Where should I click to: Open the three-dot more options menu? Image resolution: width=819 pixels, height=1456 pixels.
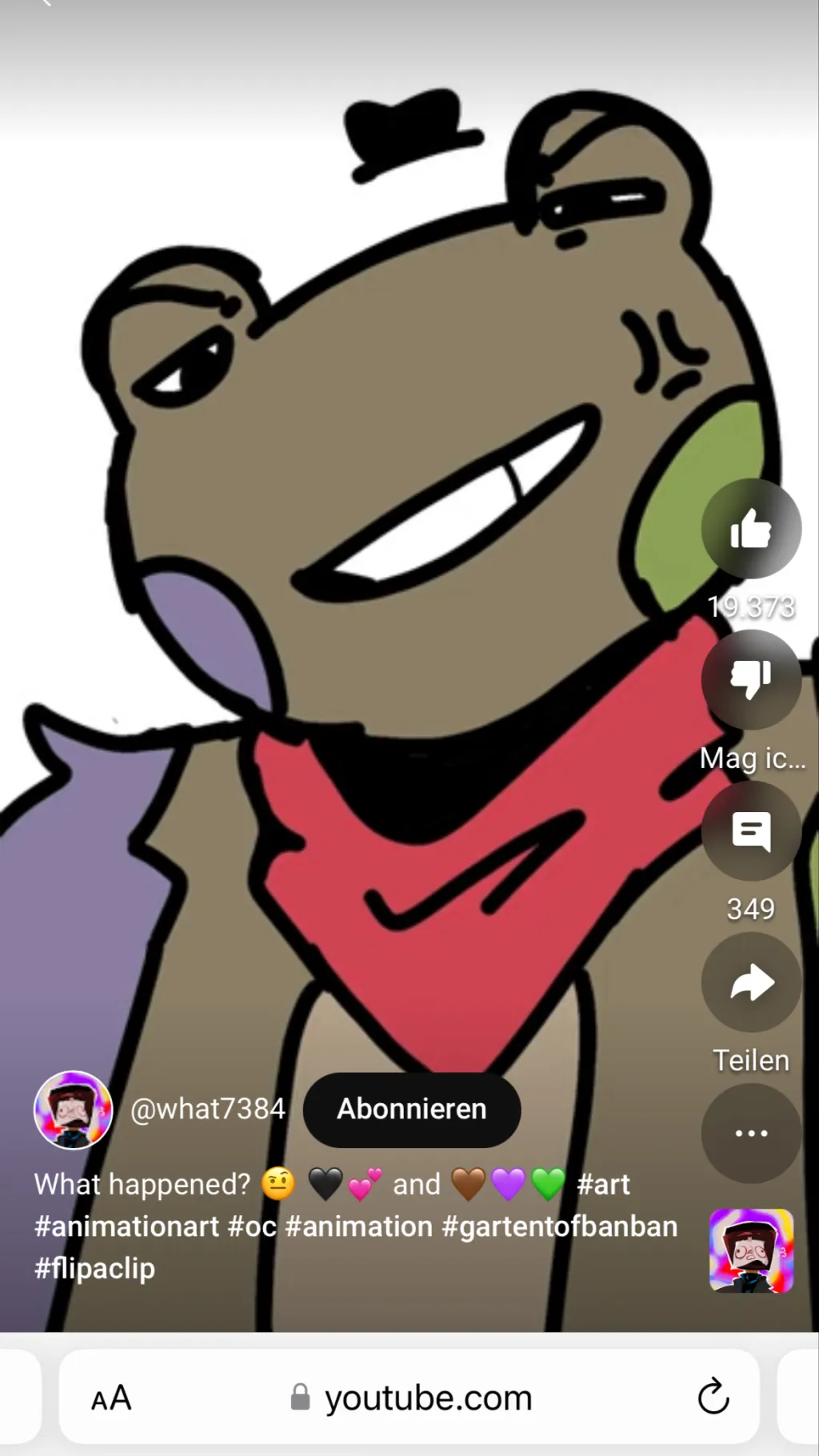pos(751,1133)
